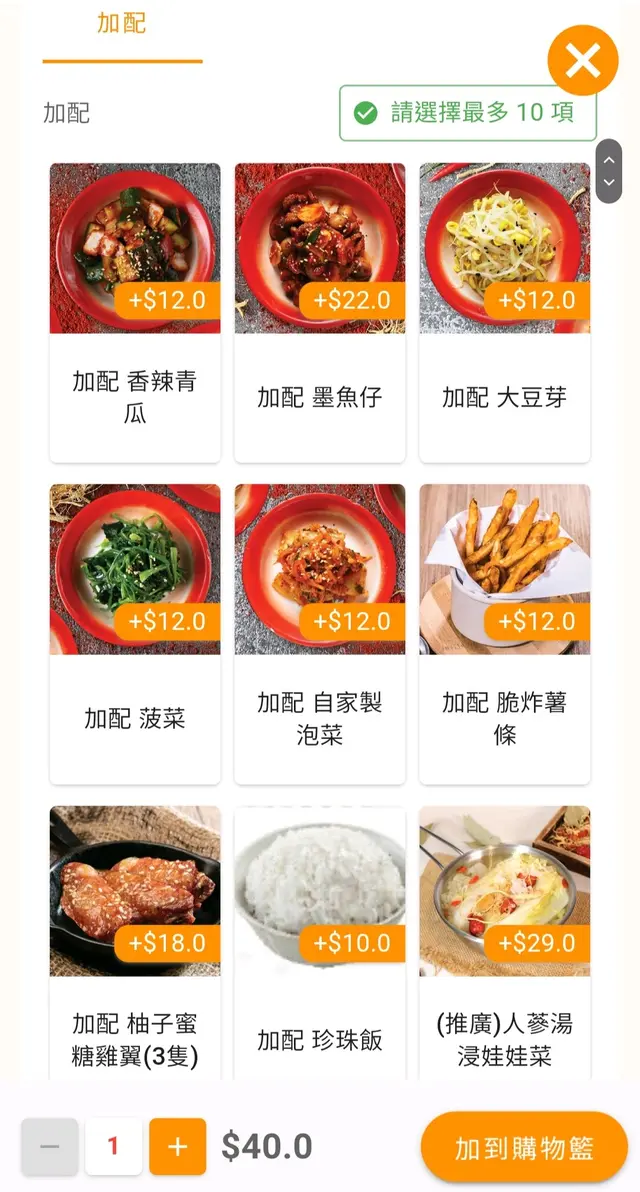640x1192 pixels.
Task: Tap the 加到購物籃 add-to-cart button
Action: pyautogui.click(x=524, y=1147)
